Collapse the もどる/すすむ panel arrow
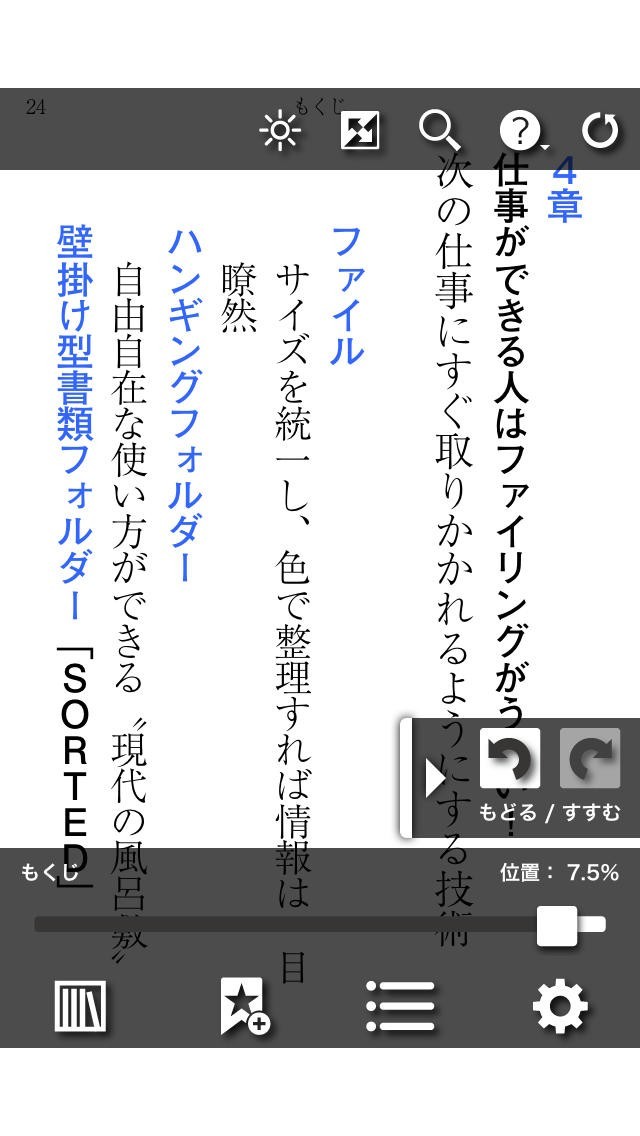Screen dimensions: 640x1136 coord(435,779)
